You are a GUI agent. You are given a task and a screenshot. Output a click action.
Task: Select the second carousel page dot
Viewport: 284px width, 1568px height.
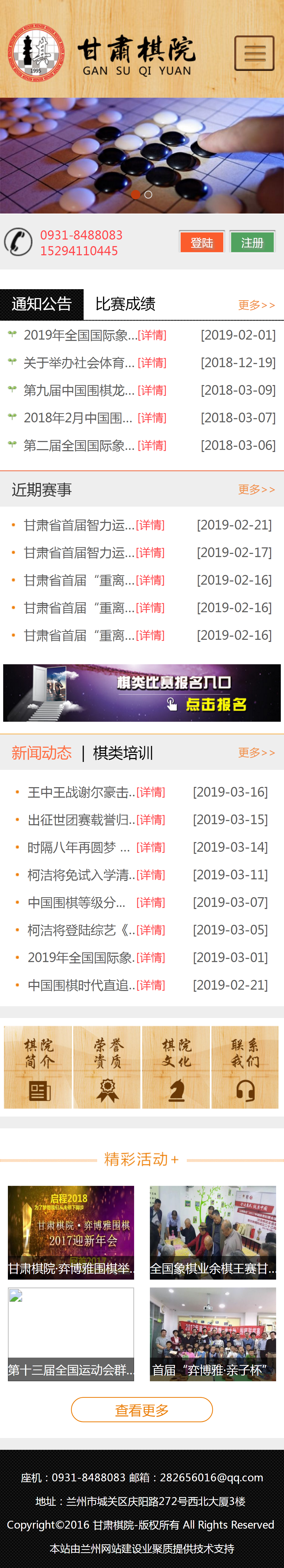(x=148, y=195)
